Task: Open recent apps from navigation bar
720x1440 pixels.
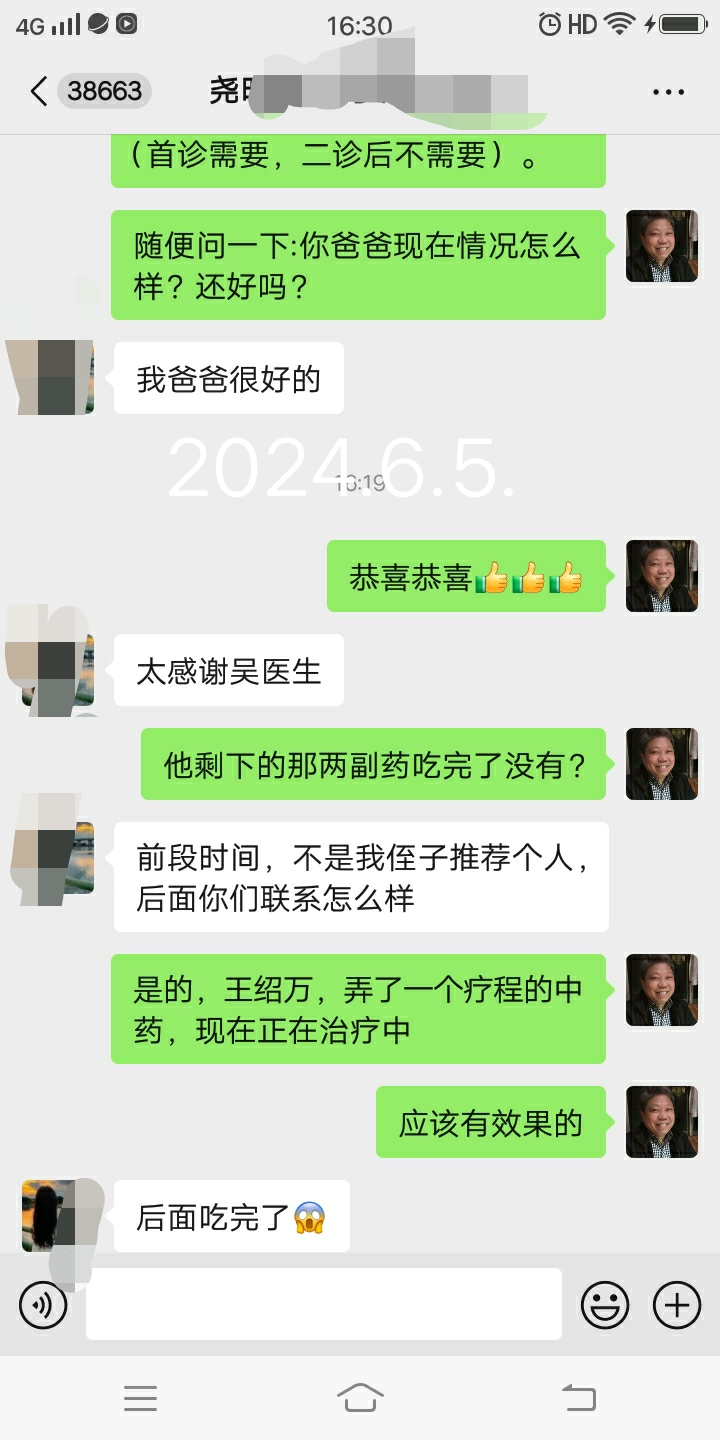Action: tap(141, 1397)
